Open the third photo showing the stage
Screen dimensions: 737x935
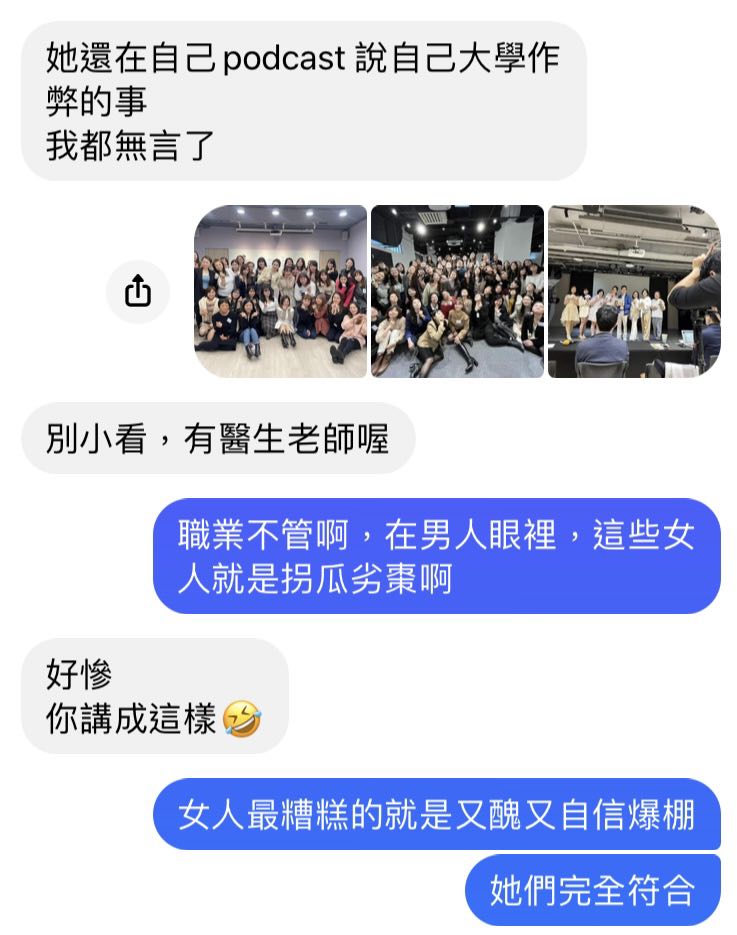[633, 292]
